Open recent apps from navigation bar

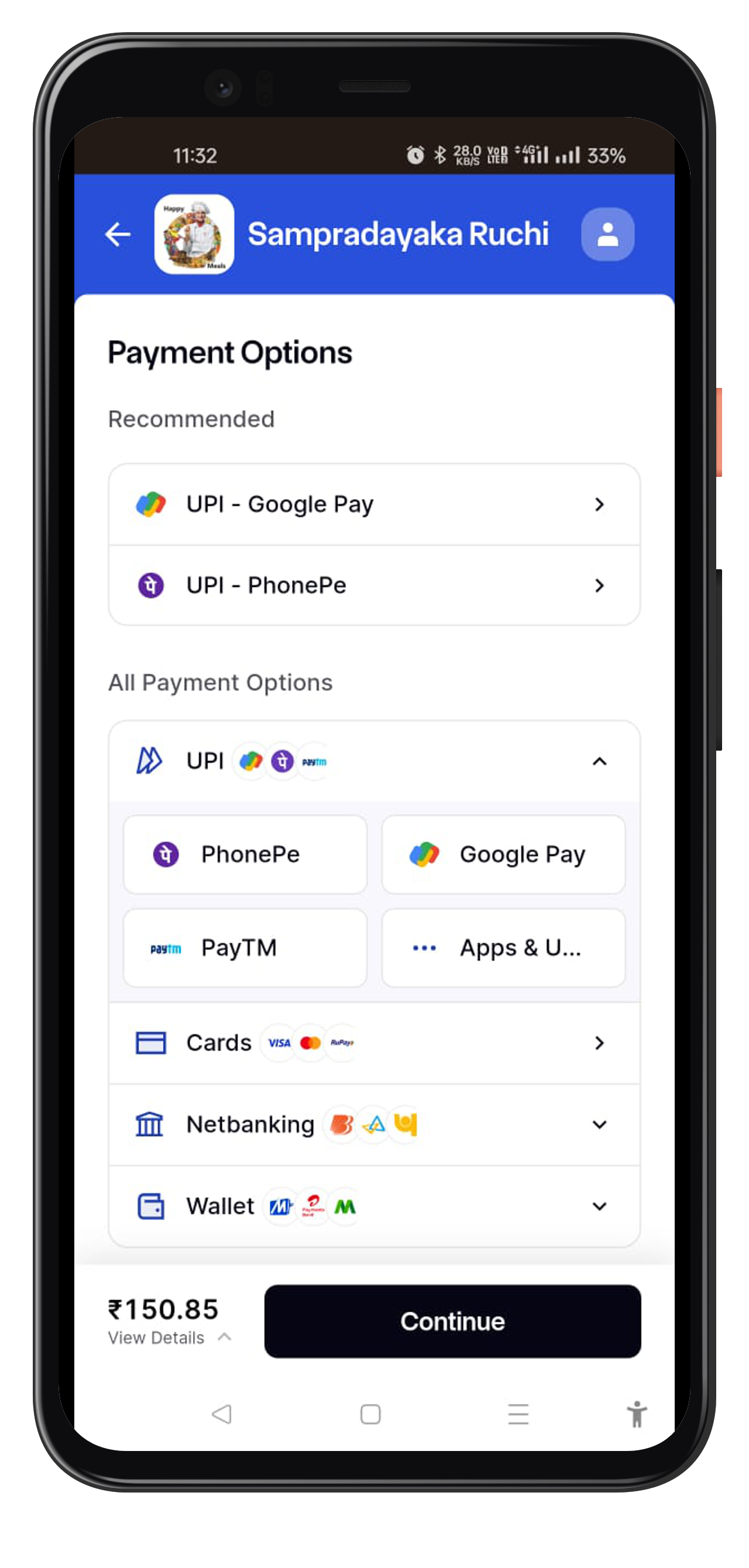point(518,1414)
